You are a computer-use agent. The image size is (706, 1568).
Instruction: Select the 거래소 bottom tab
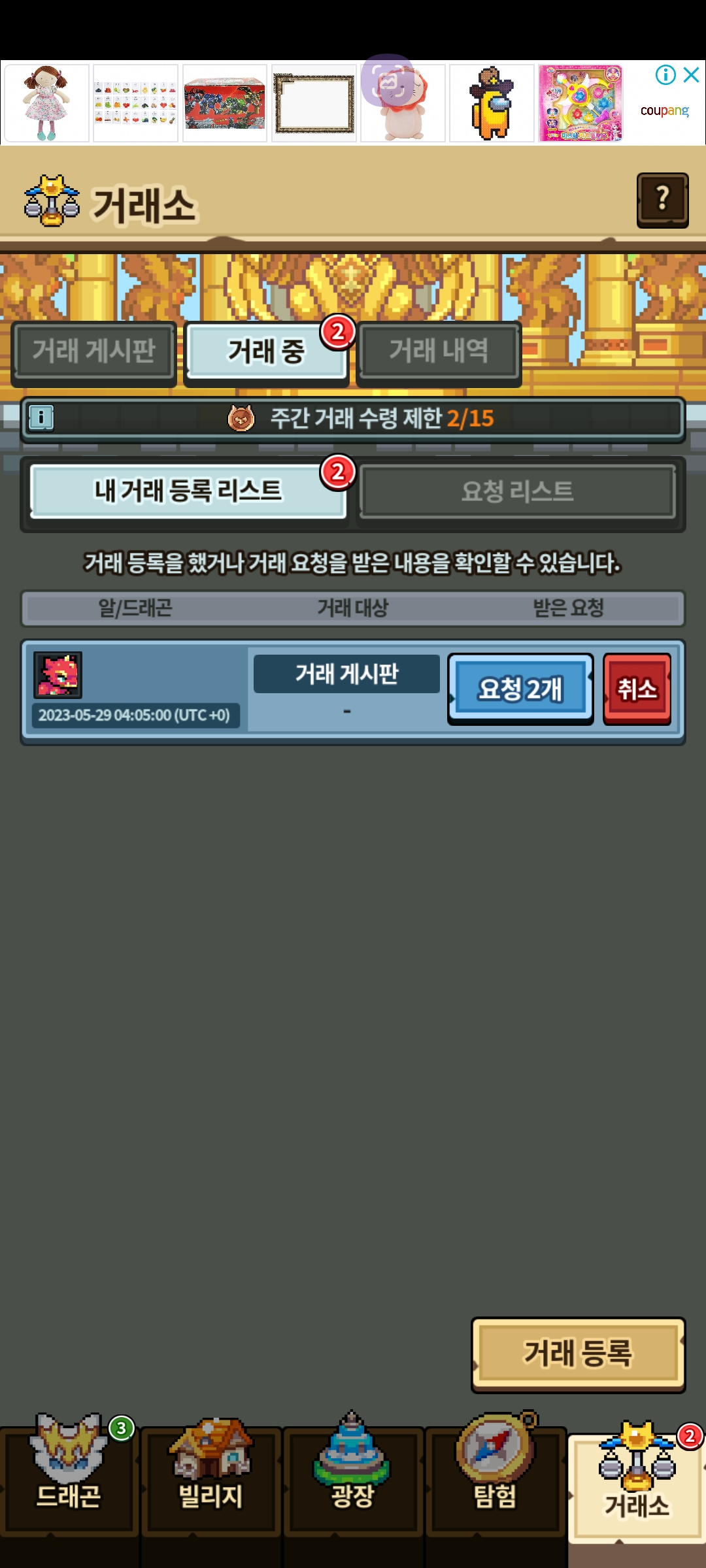637,1484
